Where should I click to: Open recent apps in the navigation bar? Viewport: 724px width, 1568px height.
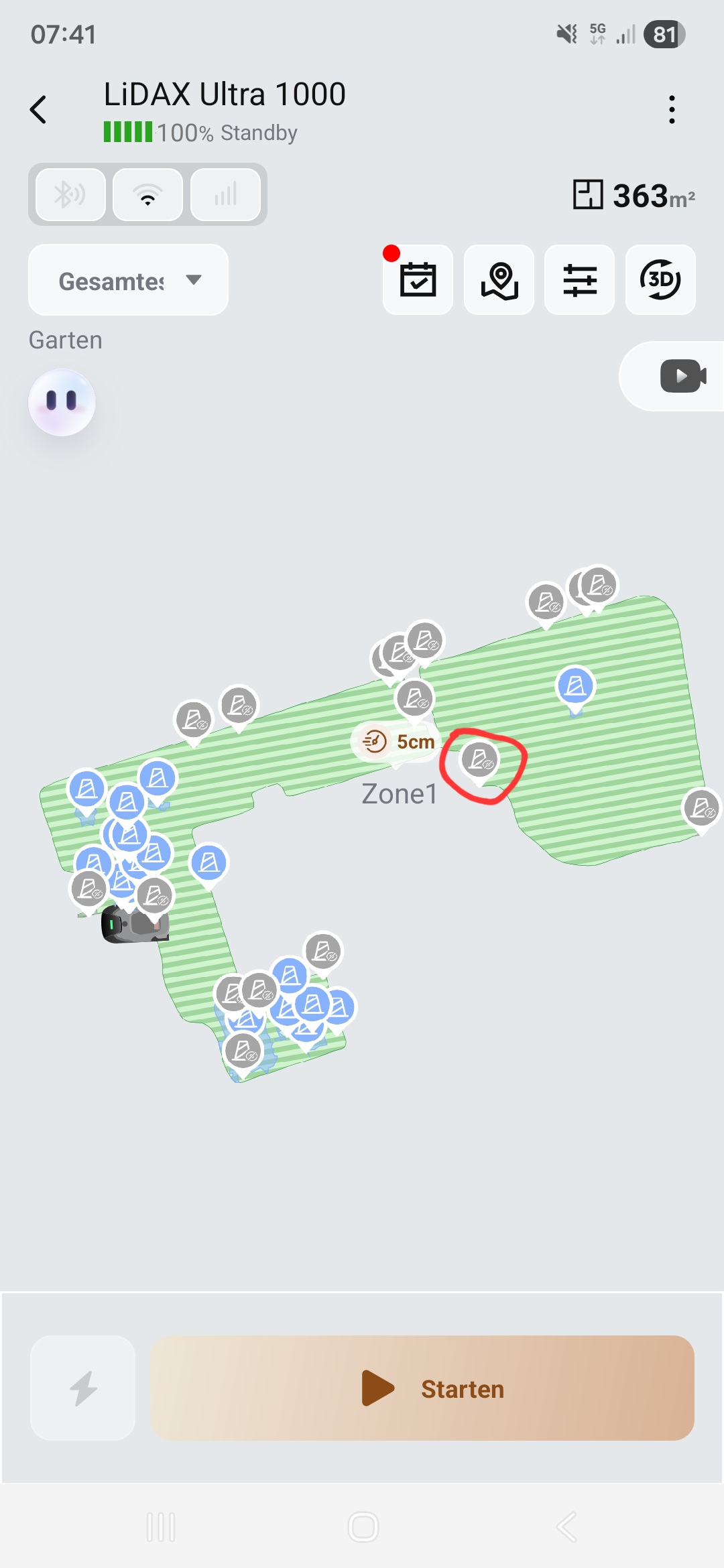click(161, 1527)
